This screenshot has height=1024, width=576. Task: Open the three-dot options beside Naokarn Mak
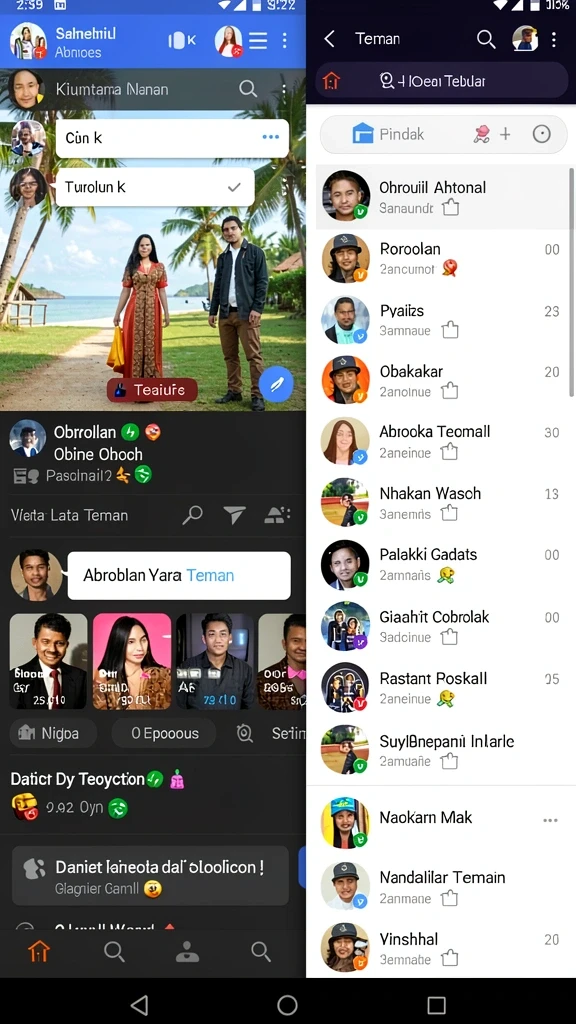(551, 820)
